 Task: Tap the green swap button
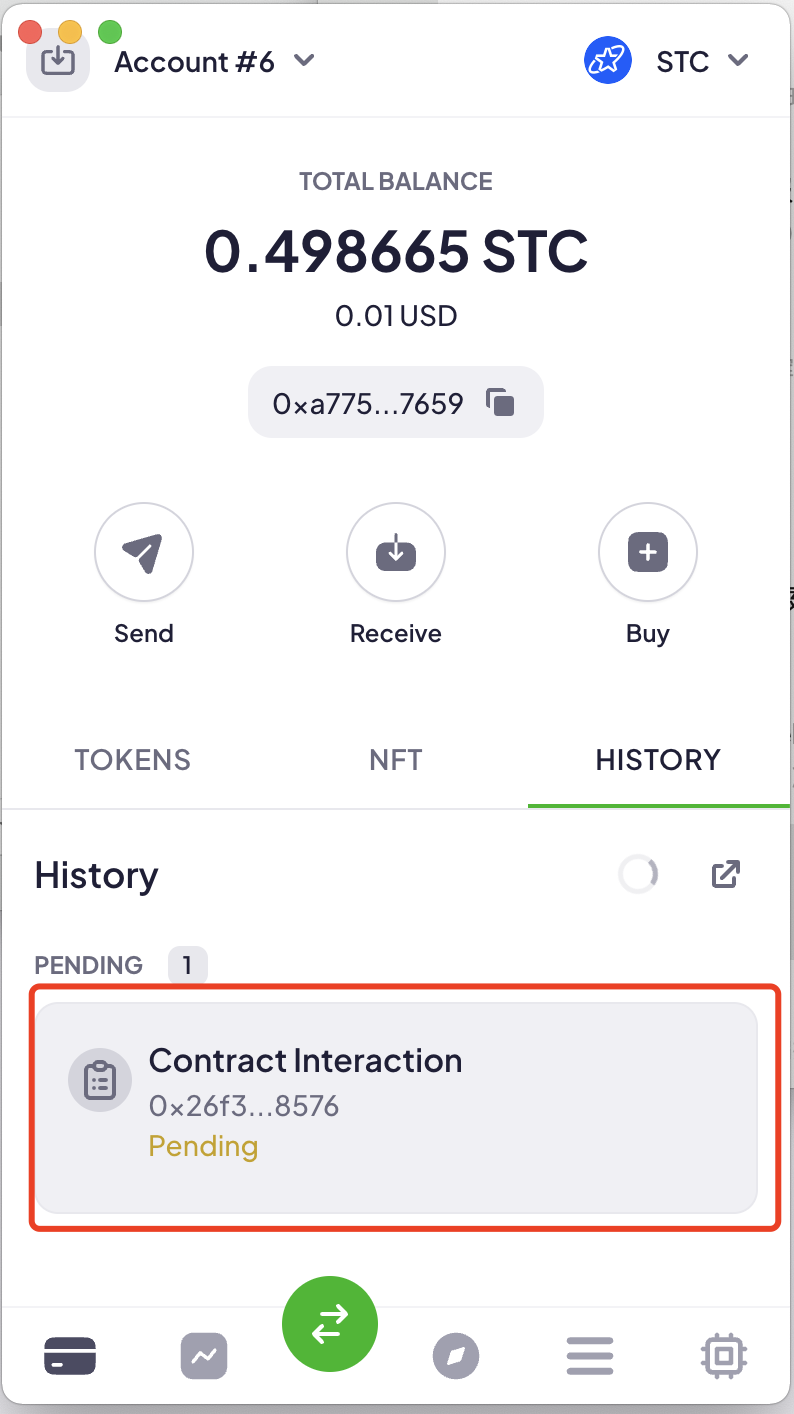point(330,1324)
